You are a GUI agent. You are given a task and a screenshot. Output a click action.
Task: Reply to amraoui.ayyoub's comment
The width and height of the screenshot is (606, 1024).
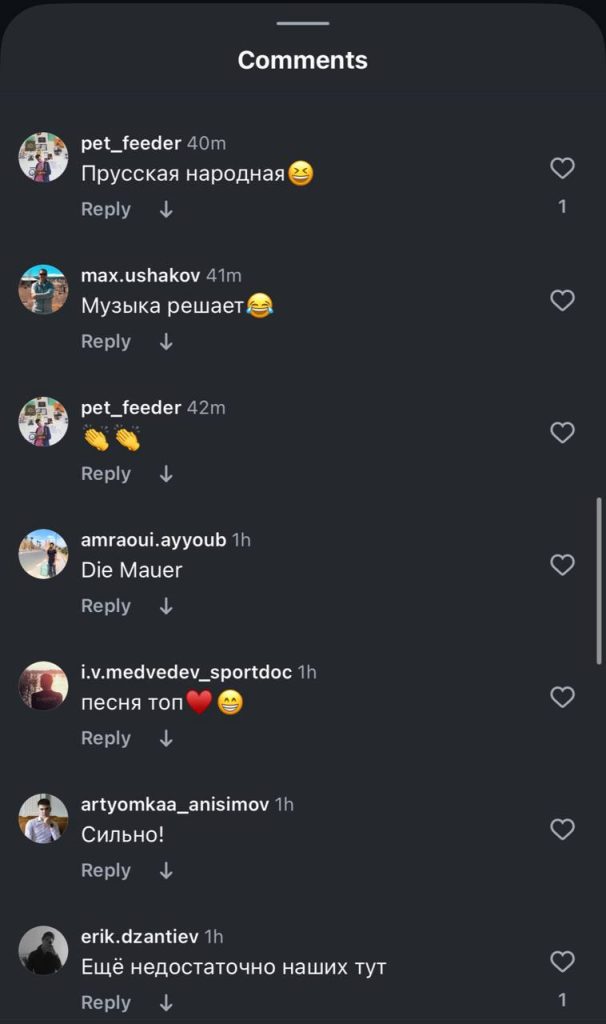[106, 606]
